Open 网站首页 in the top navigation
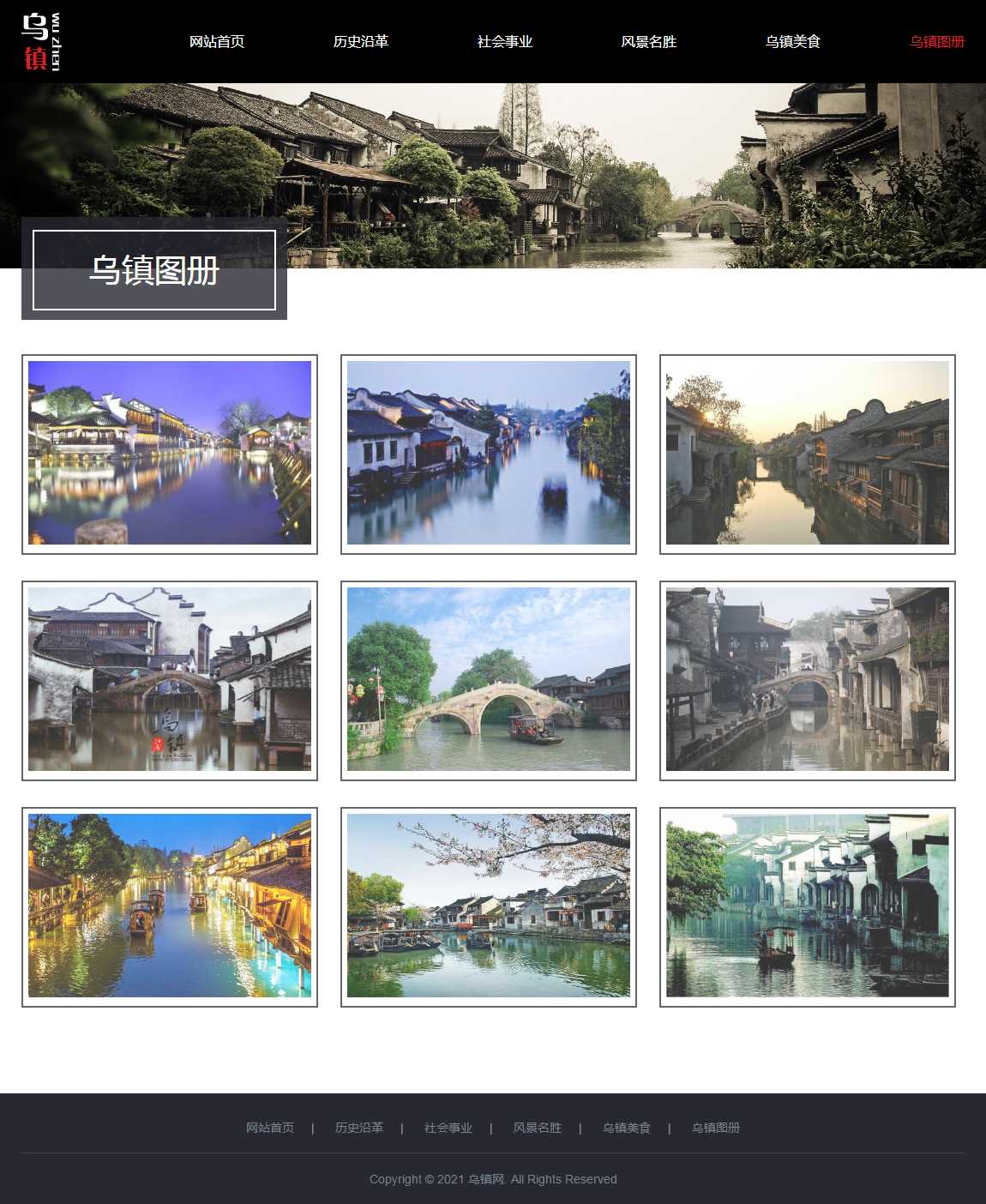Screen dimensions: 986x1204 point(217,42)
